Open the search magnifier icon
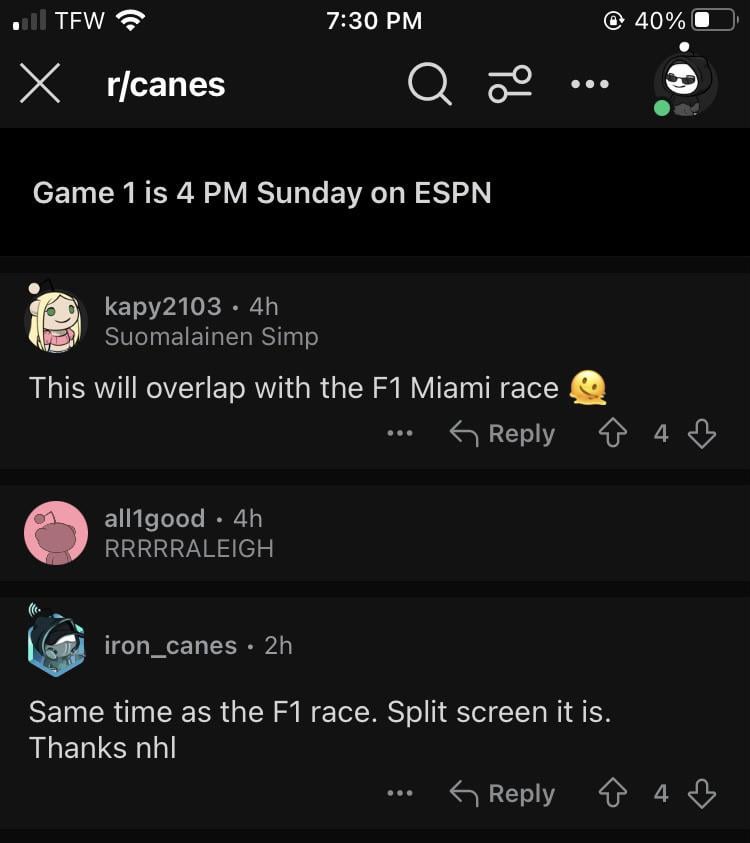This screenshot has width=750, height=843. 429,84
